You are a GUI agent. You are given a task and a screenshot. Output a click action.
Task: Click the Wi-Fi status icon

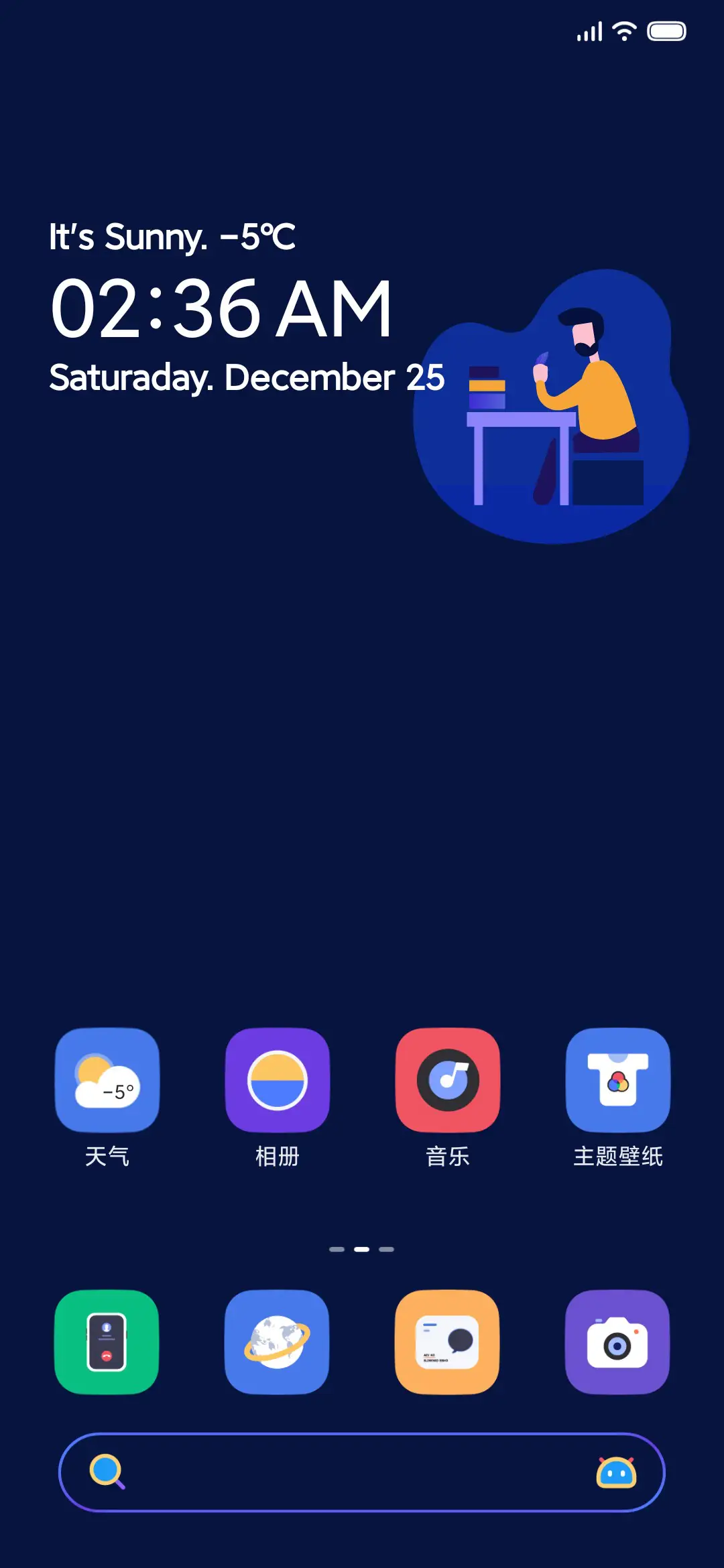tap(624, 30)
